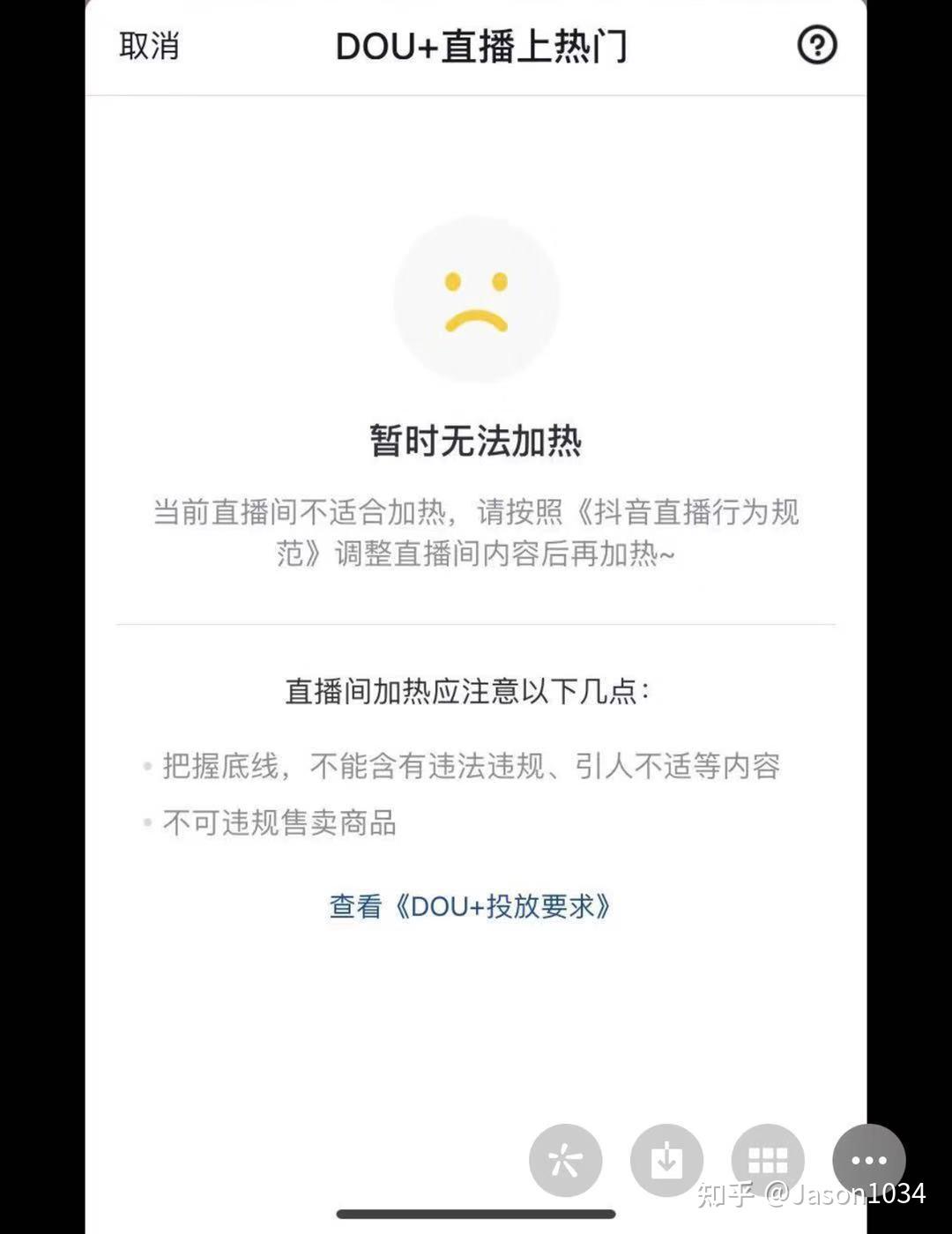Screen dimensions: 952x1234
Task: Open the grid view icon
Action: tap(768, 1160)
